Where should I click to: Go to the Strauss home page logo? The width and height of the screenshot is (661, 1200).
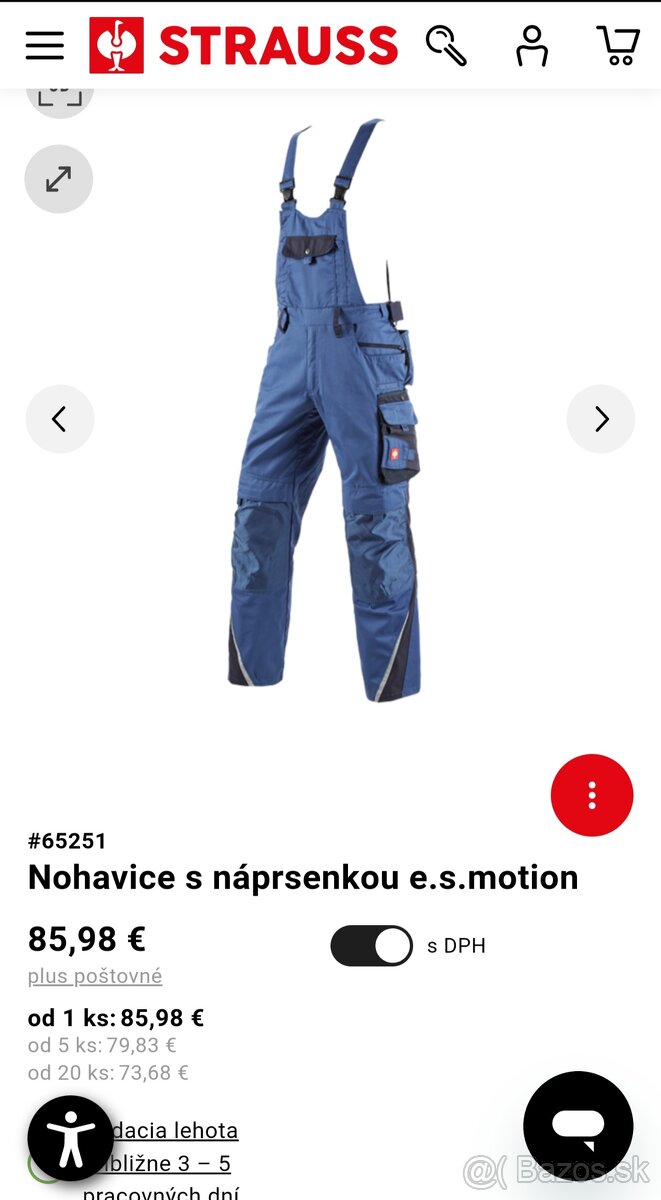(x=243, y=45)
